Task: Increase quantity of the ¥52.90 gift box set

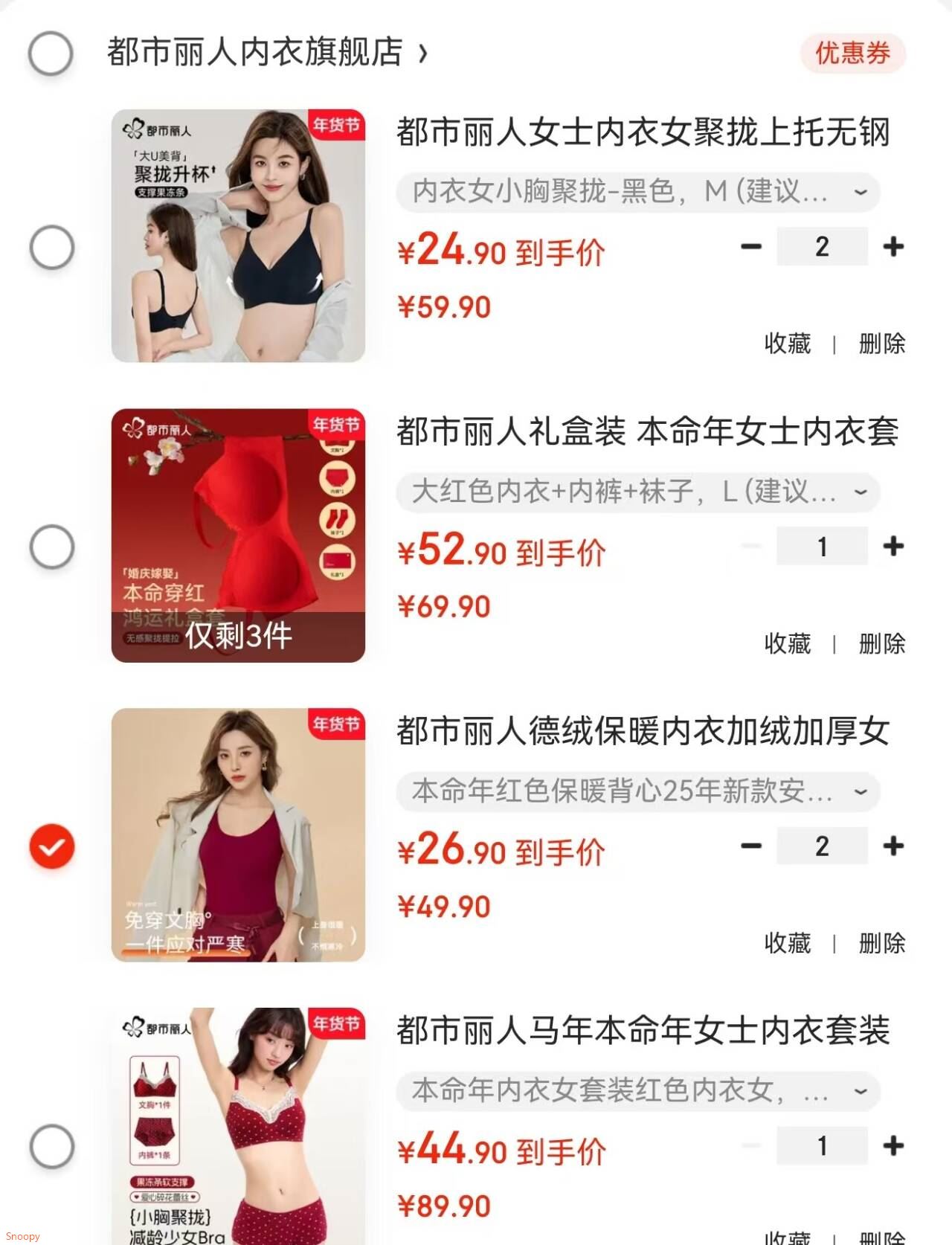Action: point(894,546)
